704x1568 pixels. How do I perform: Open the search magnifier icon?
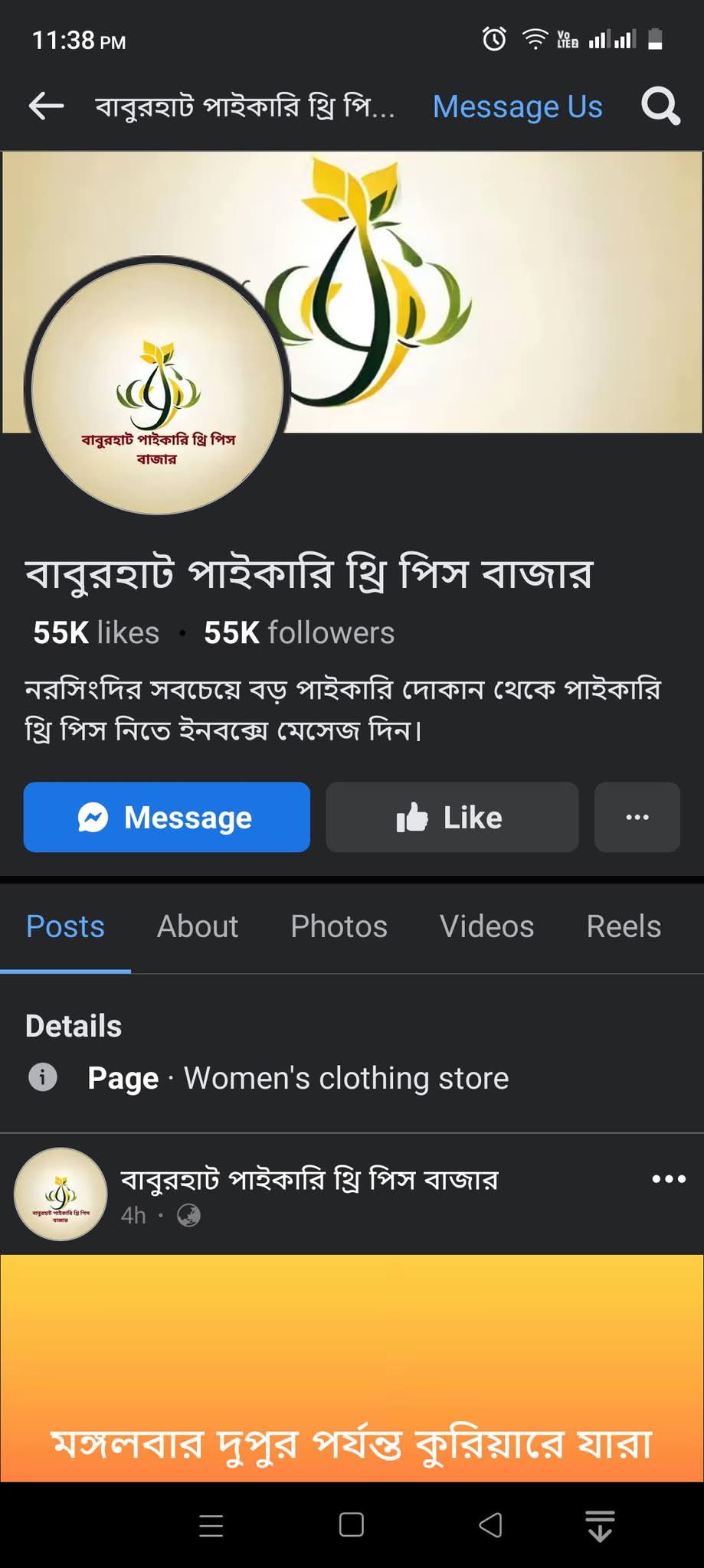(660, 106)
